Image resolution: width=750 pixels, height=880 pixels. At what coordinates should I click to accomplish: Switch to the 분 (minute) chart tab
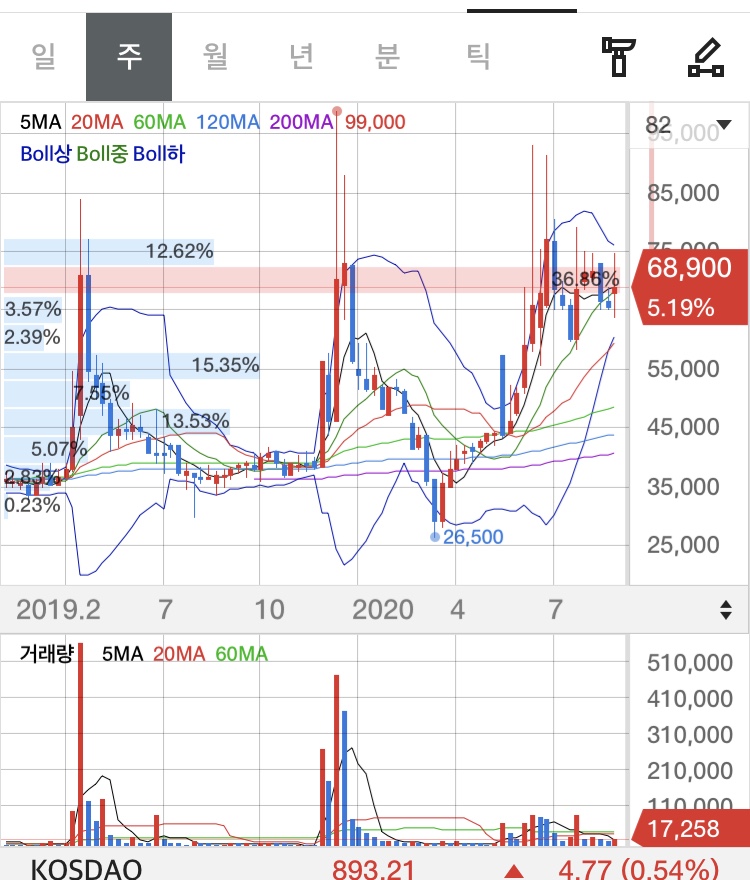tap(388, 56)
